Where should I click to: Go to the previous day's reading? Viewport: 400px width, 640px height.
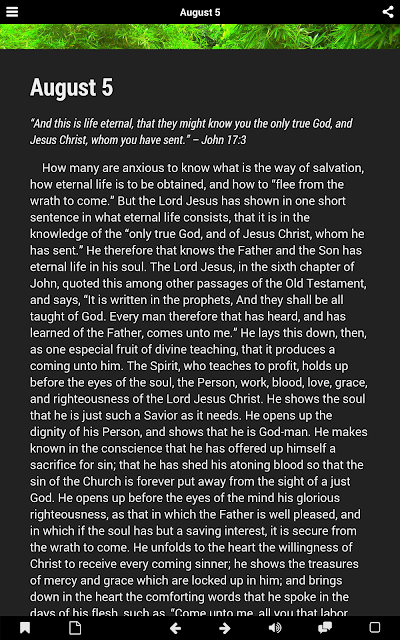tap(176, 628)
